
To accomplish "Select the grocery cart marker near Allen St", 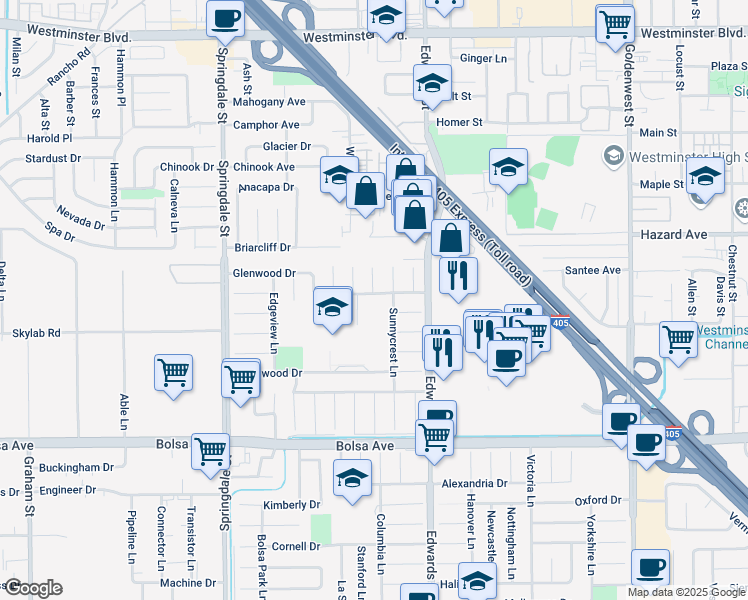I will (679, 339).
